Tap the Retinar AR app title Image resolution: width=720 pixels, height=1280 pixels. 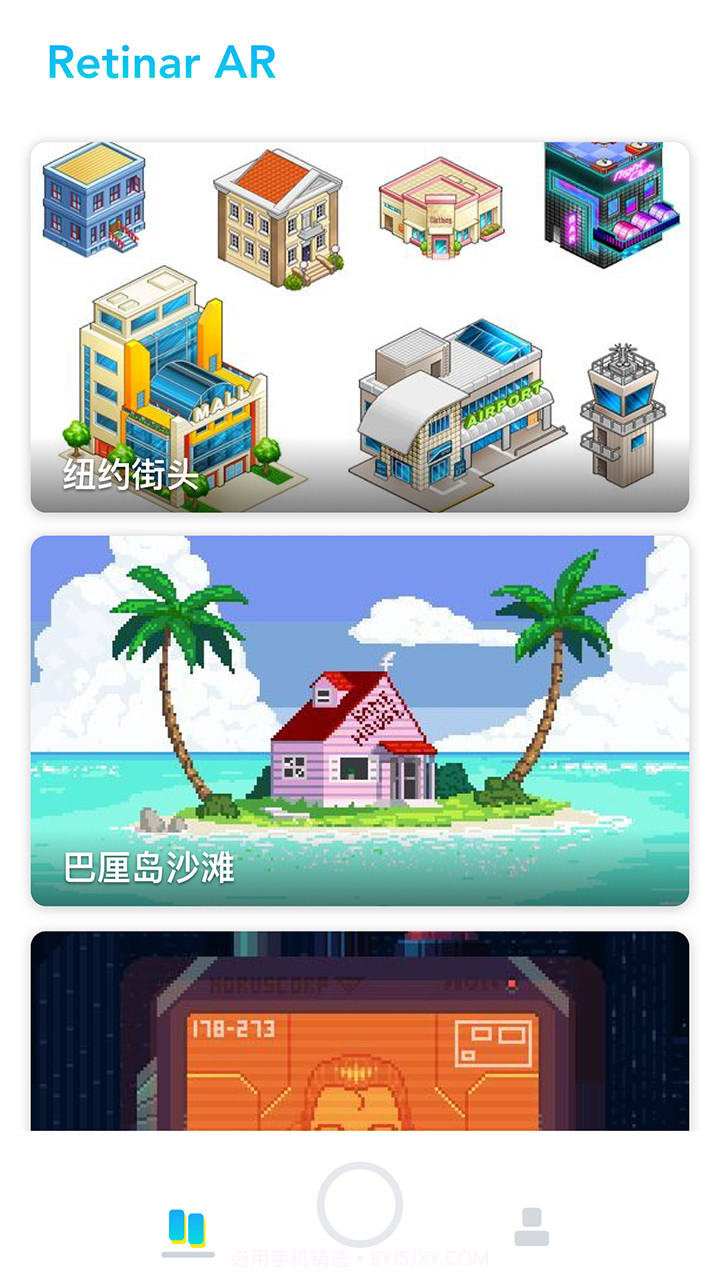(x=162, y=63)
